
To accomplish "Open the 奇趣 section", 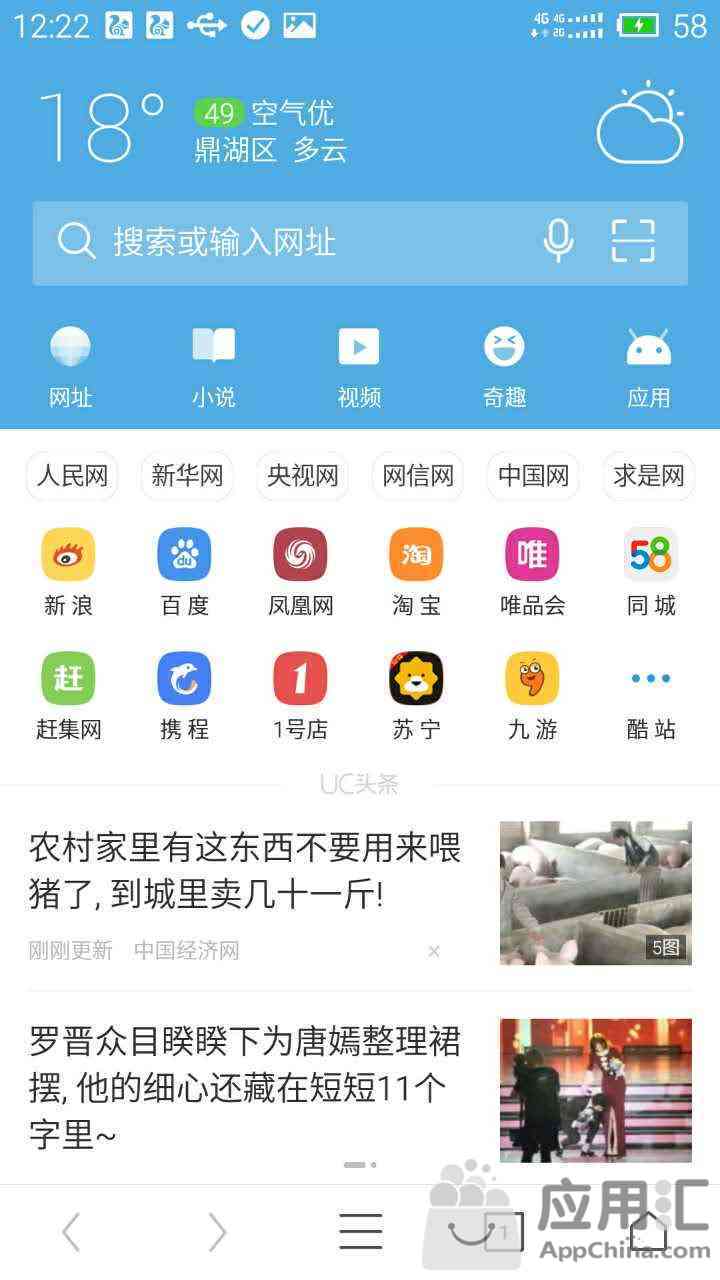I will coord(504,367).
